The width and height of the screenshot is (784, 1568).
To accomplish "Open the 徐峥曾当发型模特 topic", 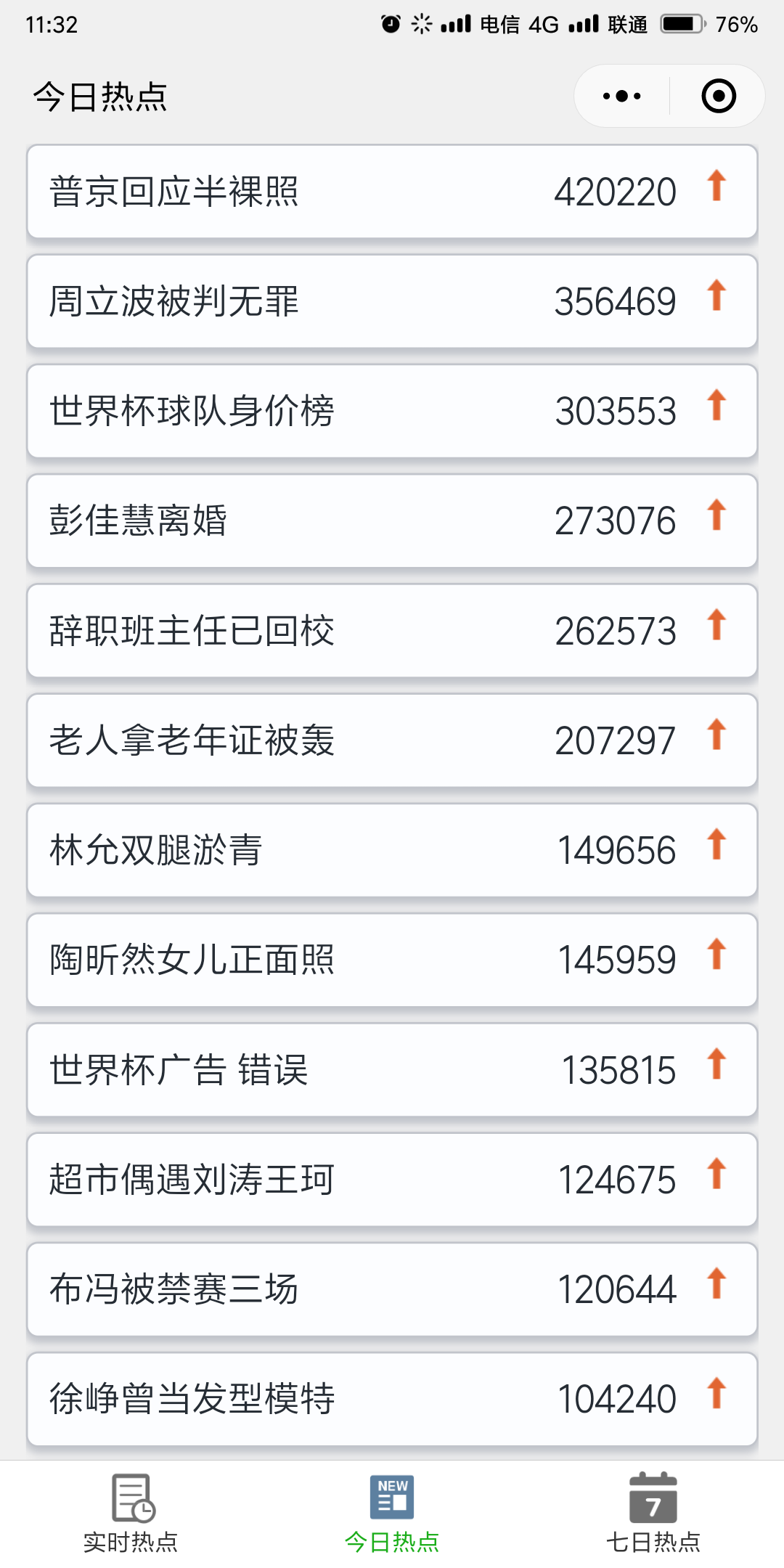I will click(392, 1399).
